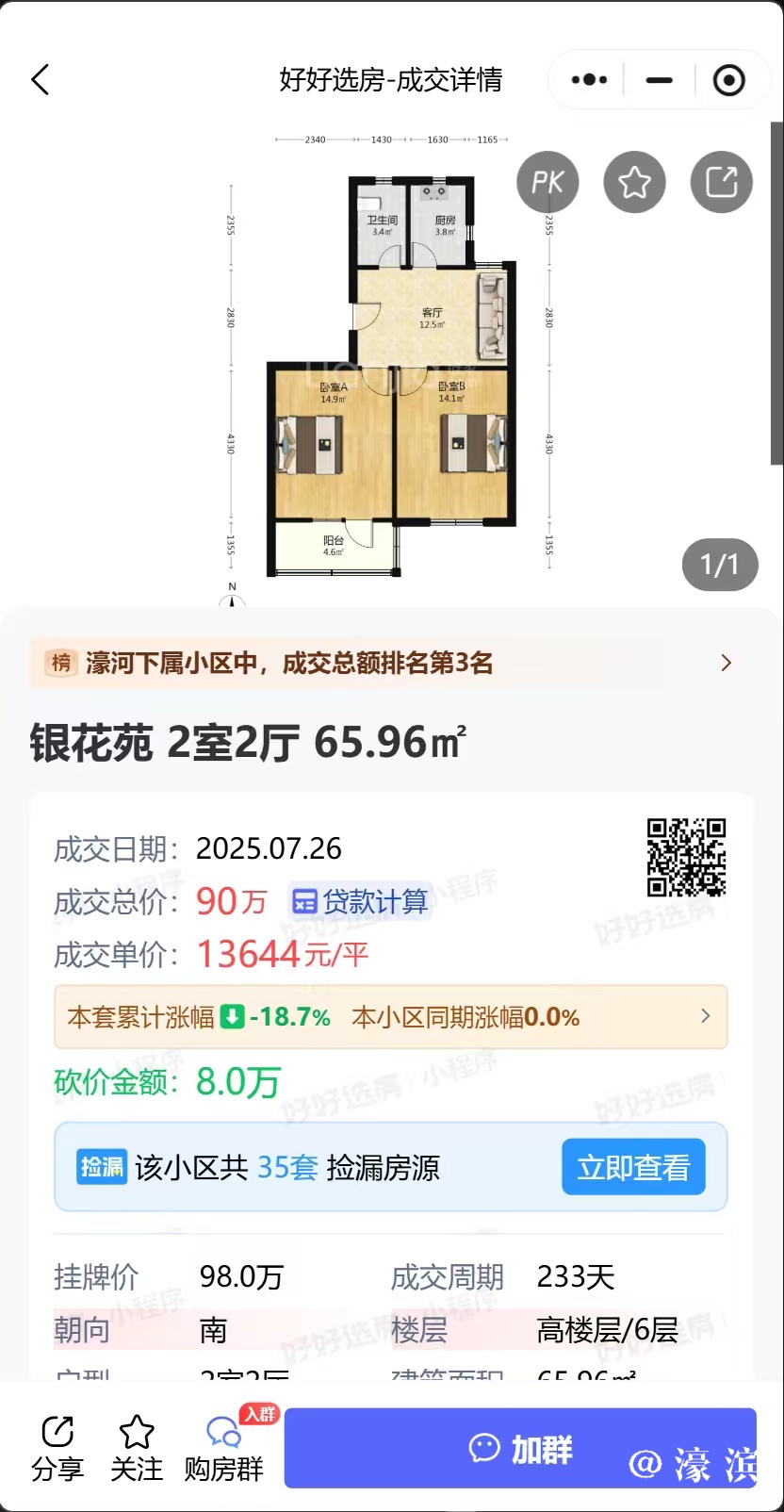Go back using the top-left arrow

pyautogui.click(x=41, y=80)
